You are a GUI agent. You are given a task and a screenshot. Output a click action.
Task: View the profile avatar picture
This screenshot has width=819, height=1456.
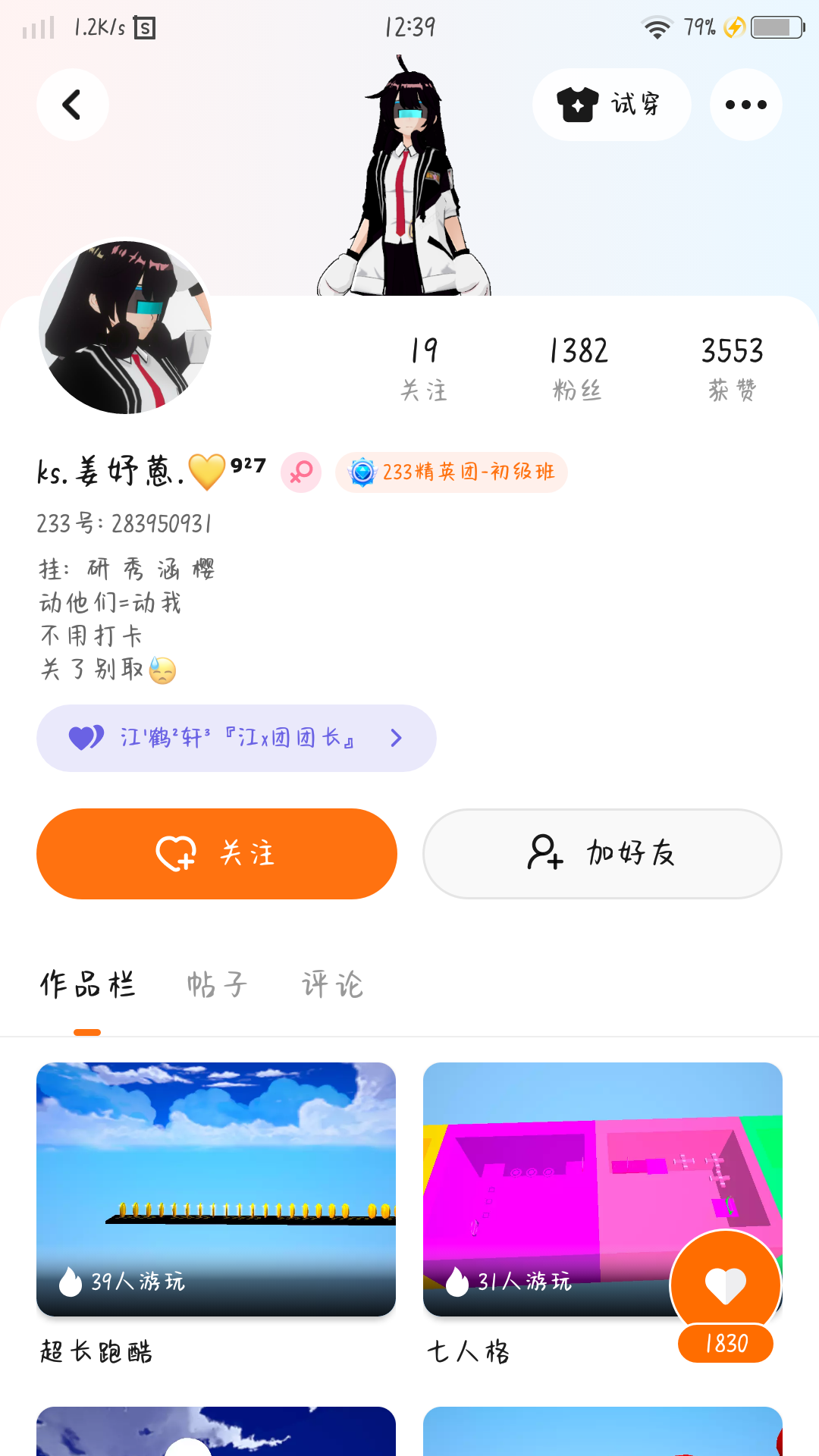point(125,327)
